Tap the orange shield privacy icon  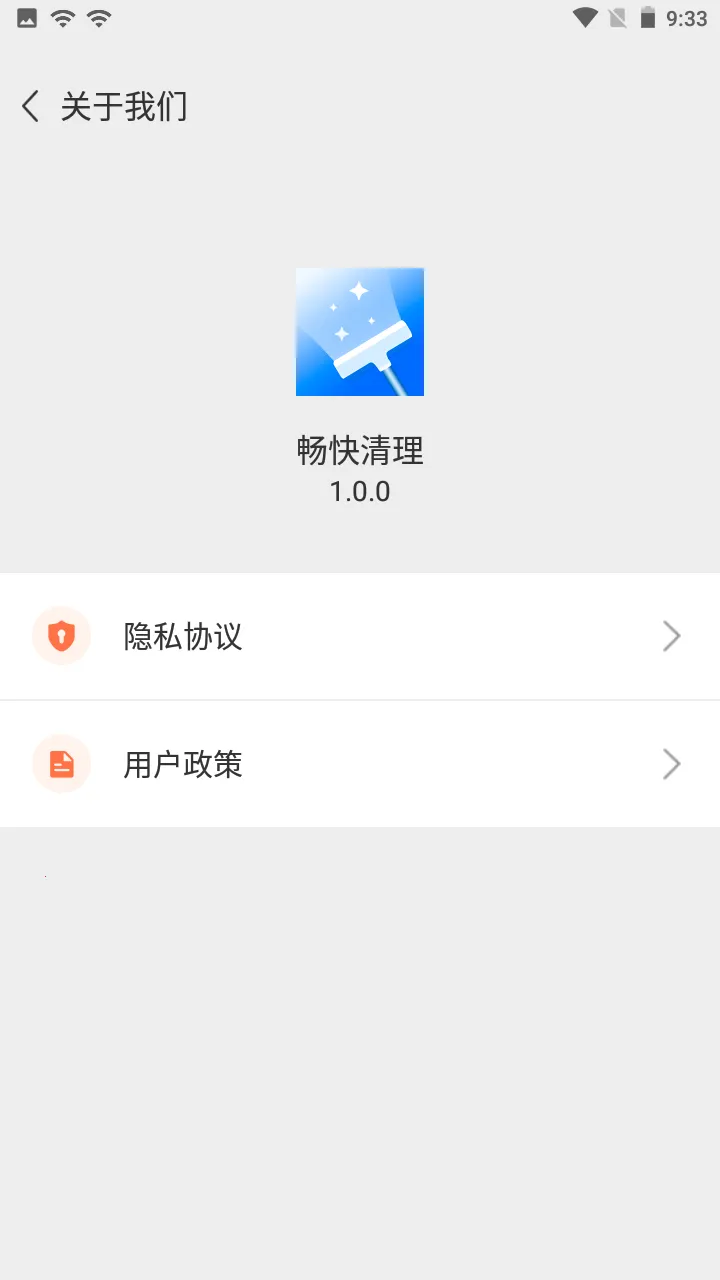[62, 636]
